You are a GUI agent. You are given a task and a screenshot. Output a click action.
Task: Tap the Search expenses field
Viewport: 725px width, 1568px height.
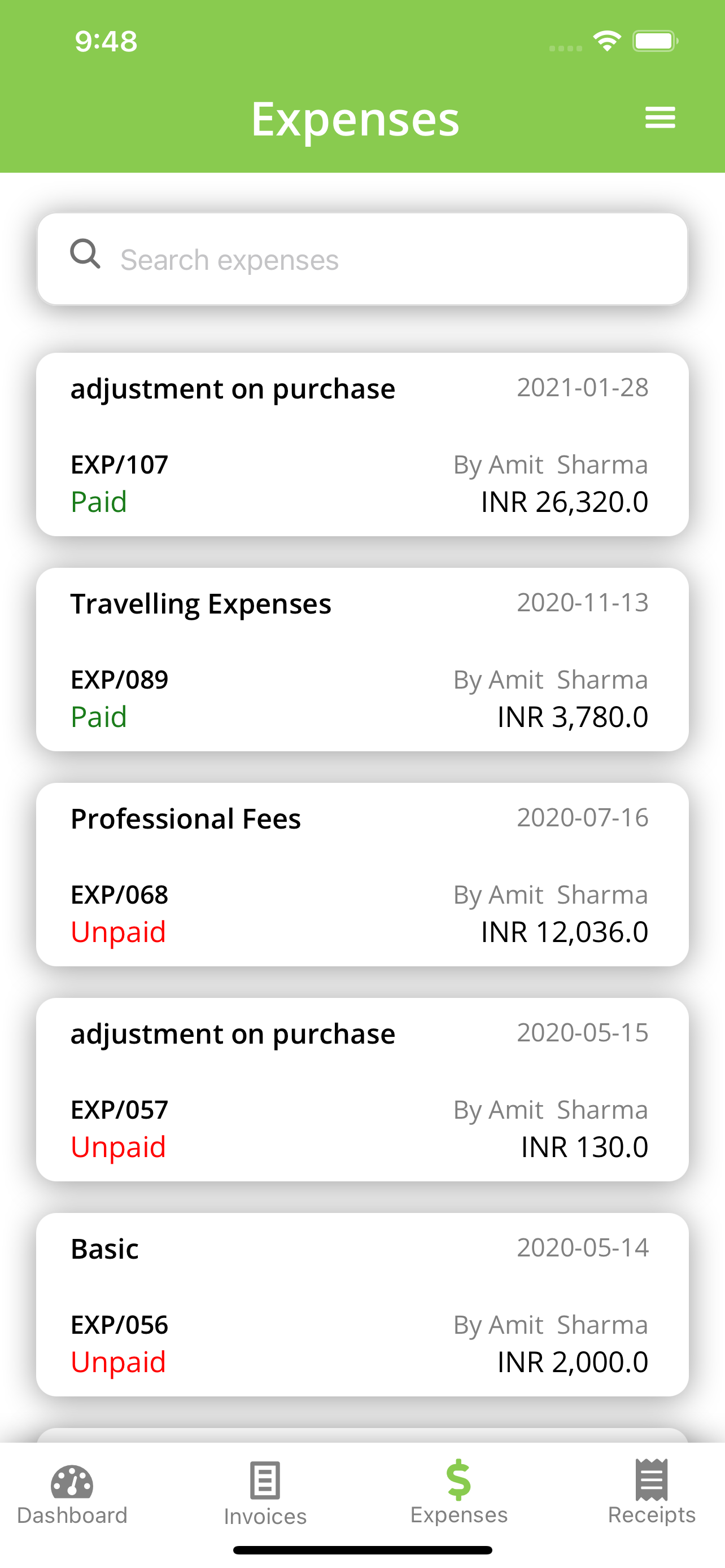(x=362, y=259)
